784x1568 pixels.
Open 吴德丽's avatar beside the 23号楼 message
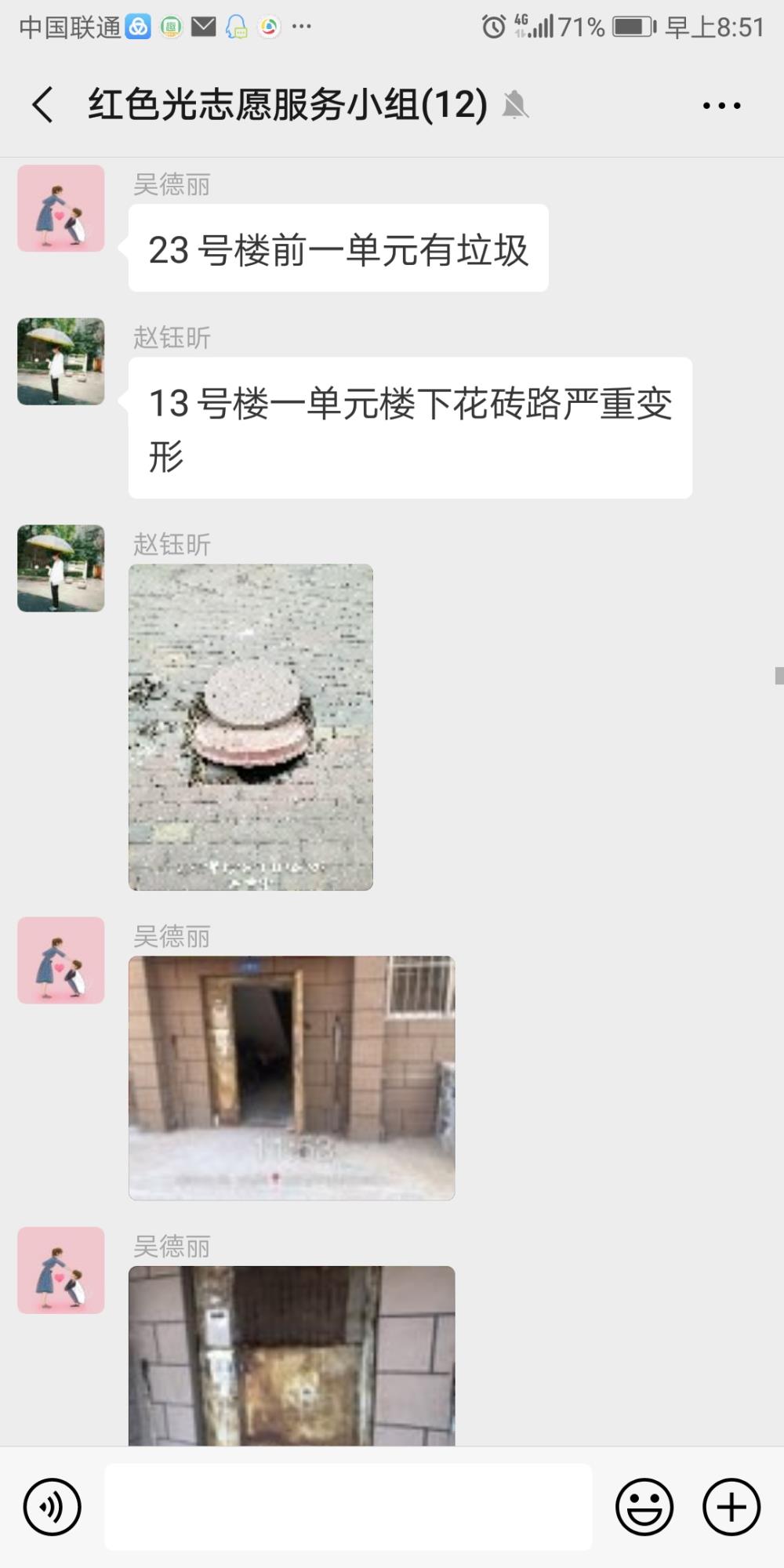point(61,209)
